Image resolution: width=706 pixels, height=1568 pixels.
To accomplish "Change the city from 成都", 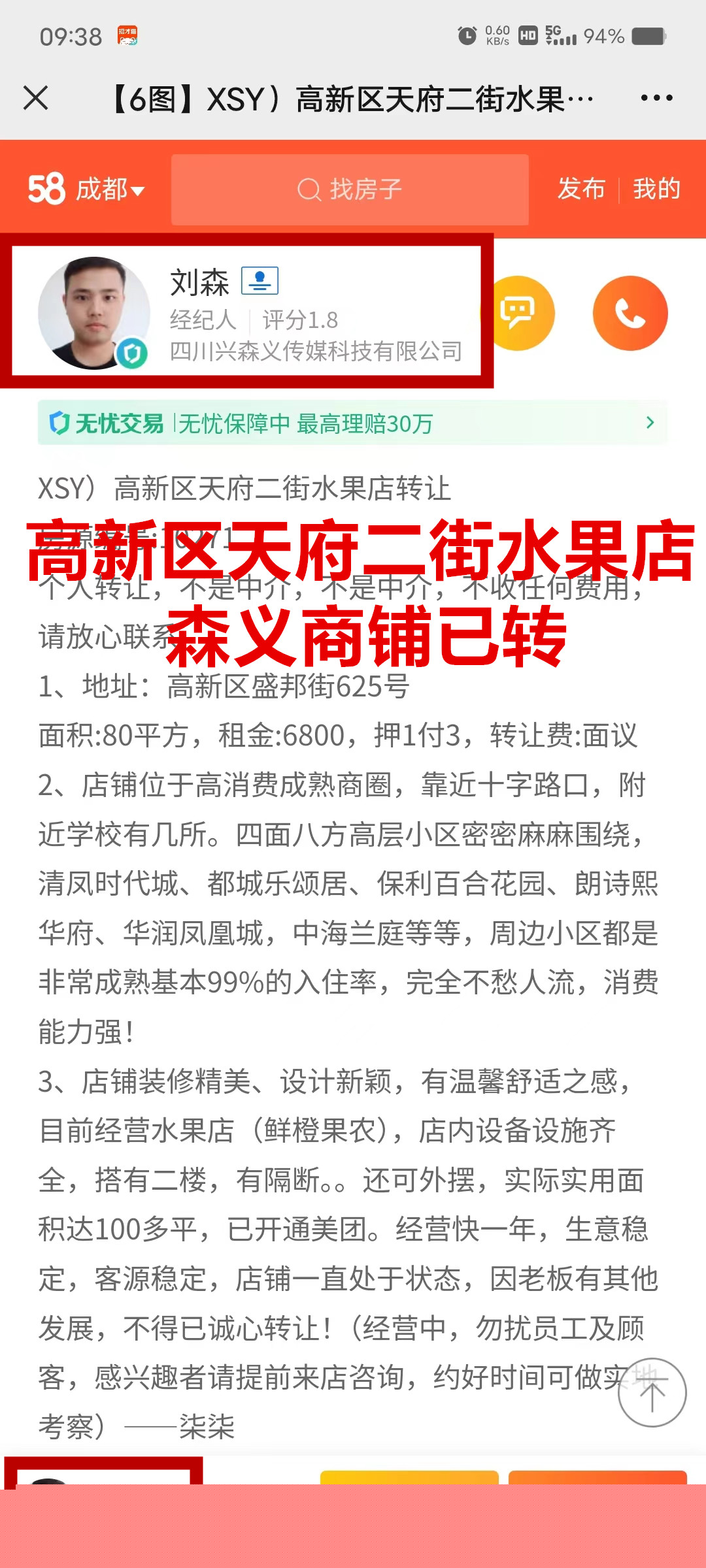I will point(109,189).
